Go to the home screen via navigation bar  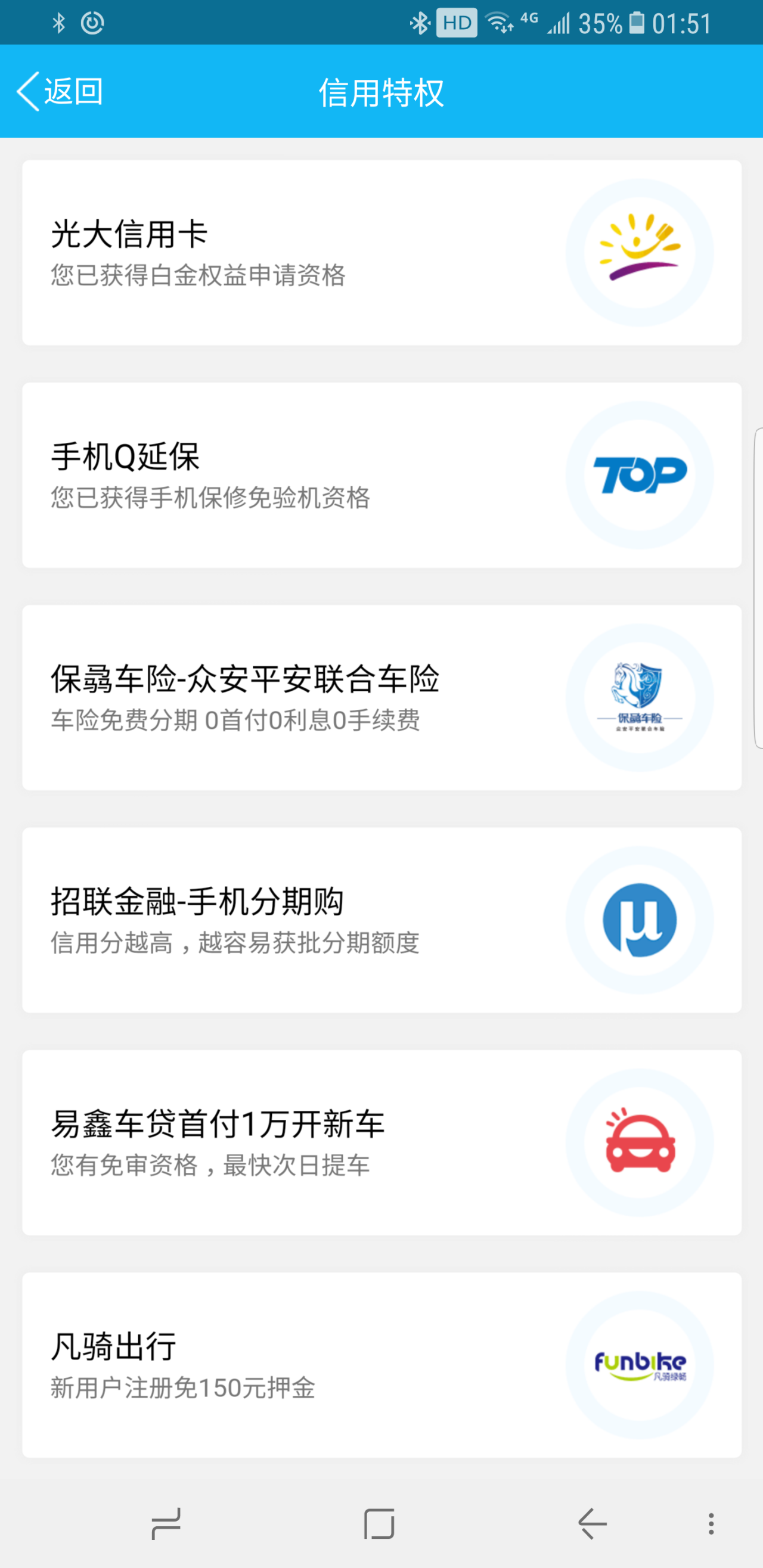click(x=379, y=1523)
